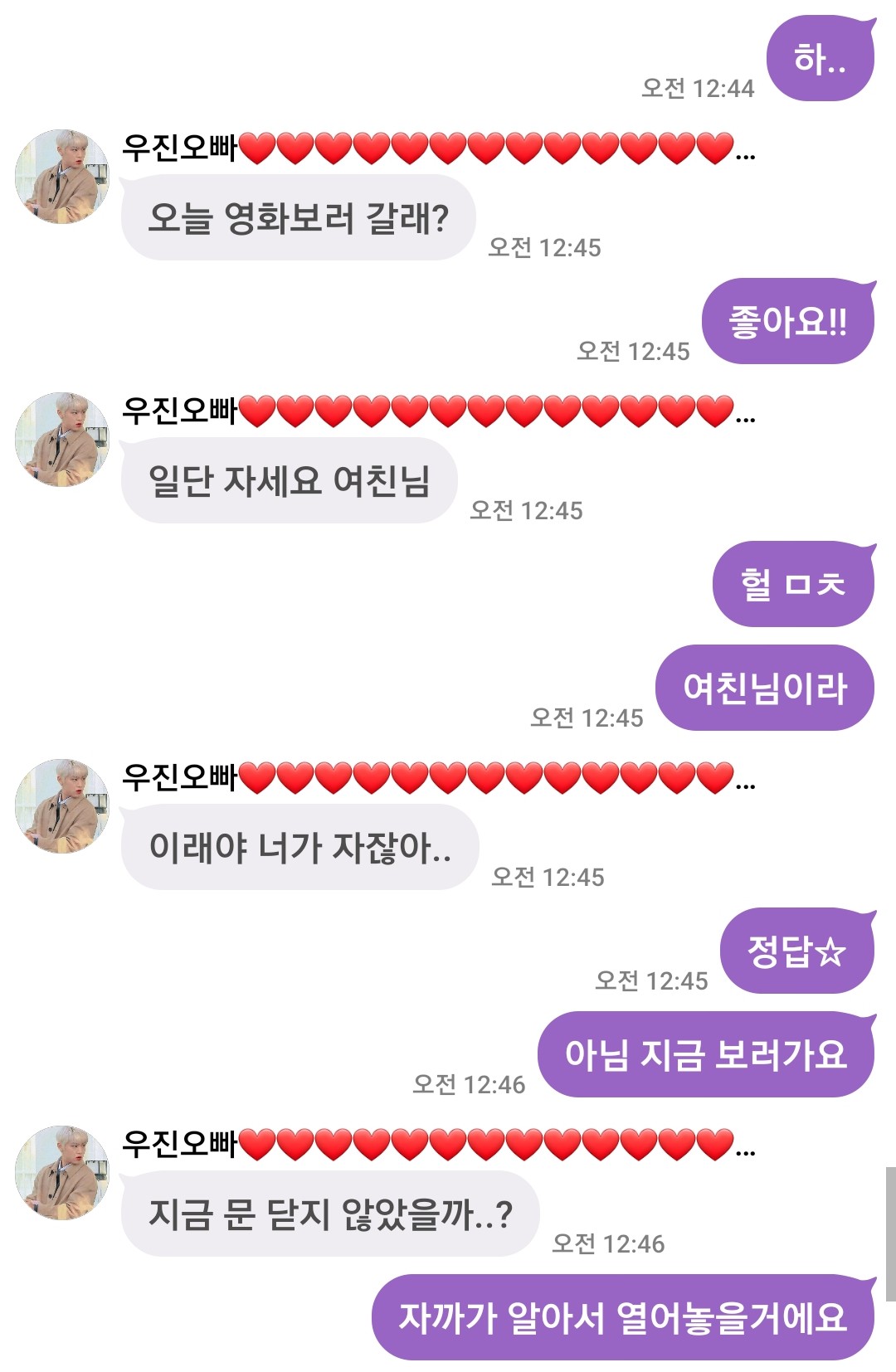Tap 우진오빠's profile photo next to "일단 자세요 여친님"
The image size is (896, 1372).
pyautogui.click(x=62, y=440)
